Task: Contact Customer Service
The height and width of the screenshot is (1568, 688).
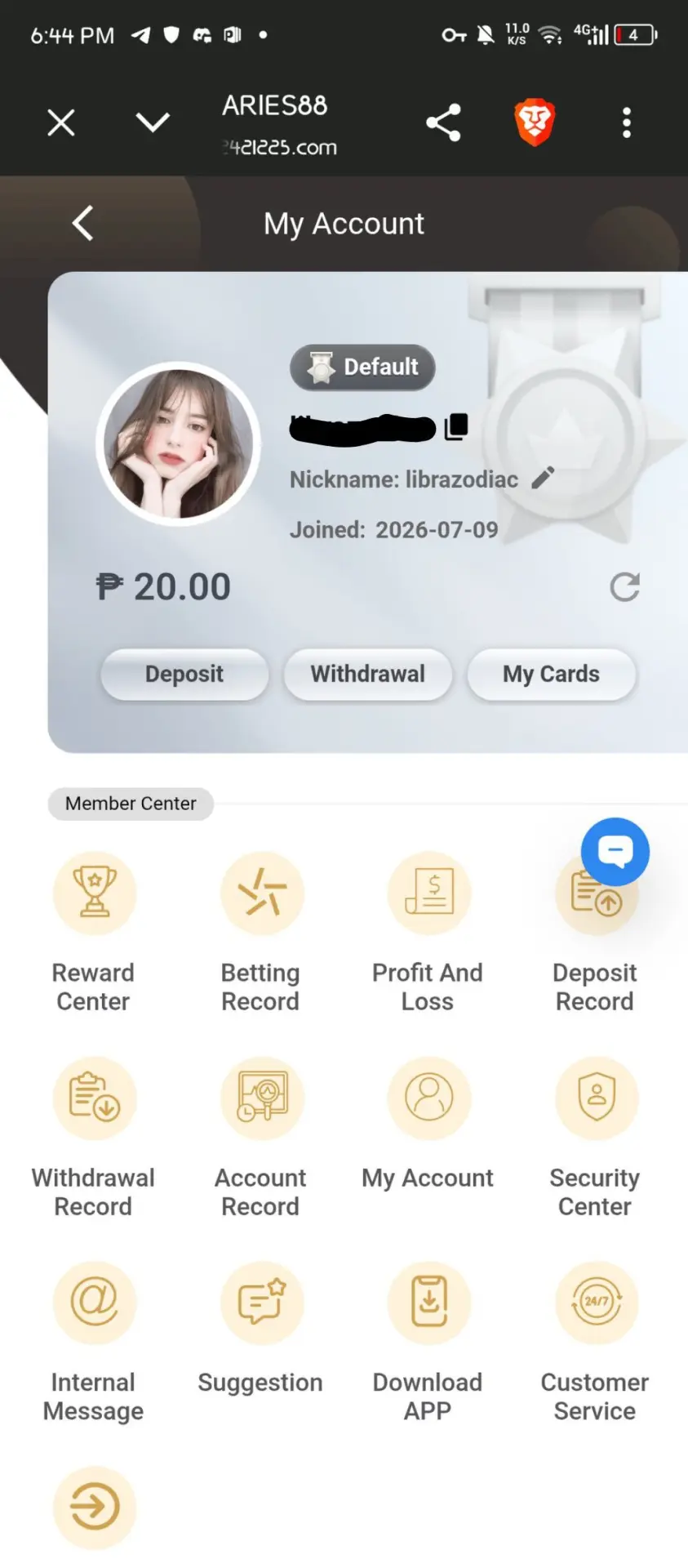Action: [x=596, y=1343]
